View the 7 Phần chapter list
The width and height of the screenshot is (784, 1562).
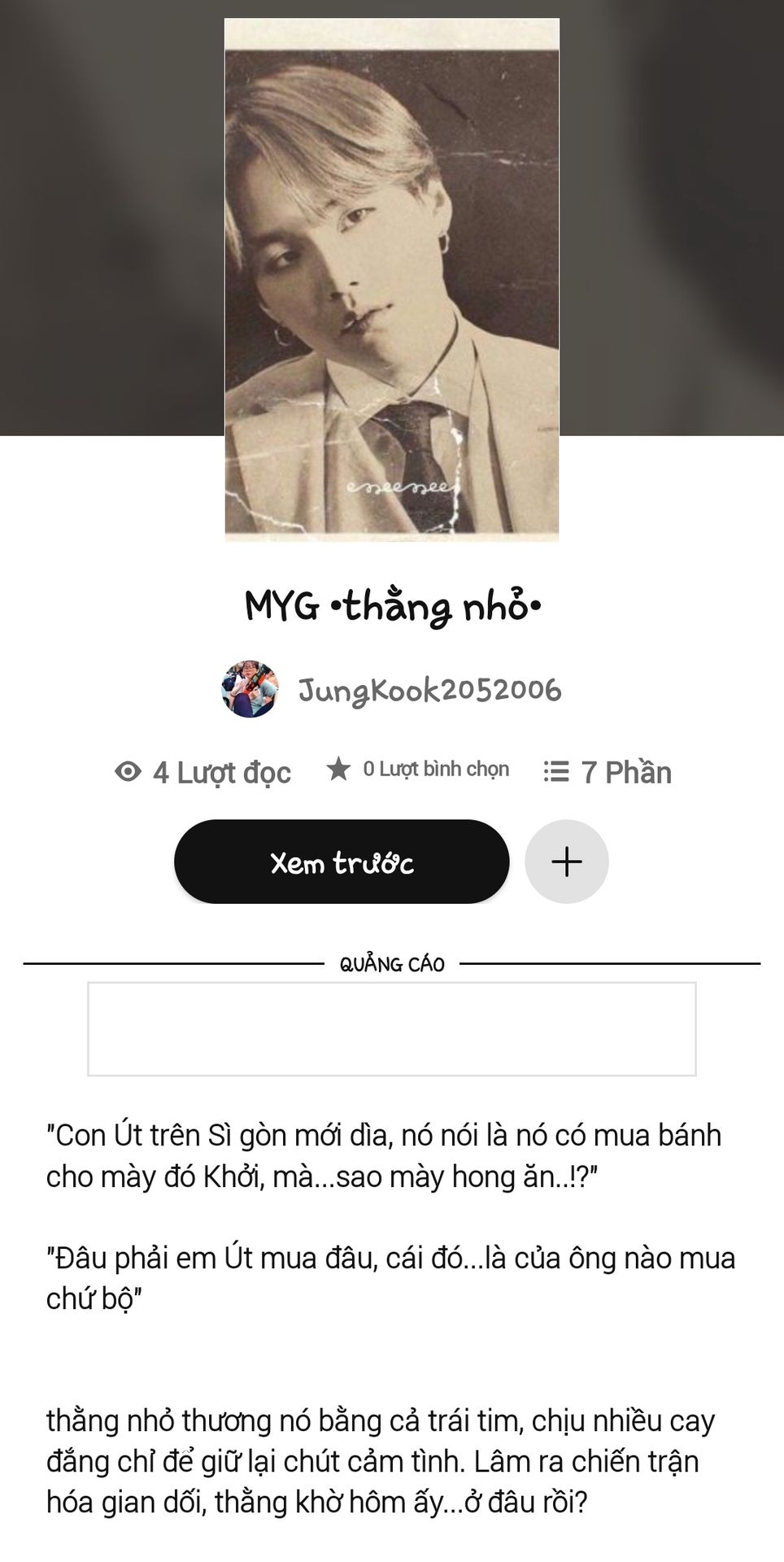click(x=608, y=772)
